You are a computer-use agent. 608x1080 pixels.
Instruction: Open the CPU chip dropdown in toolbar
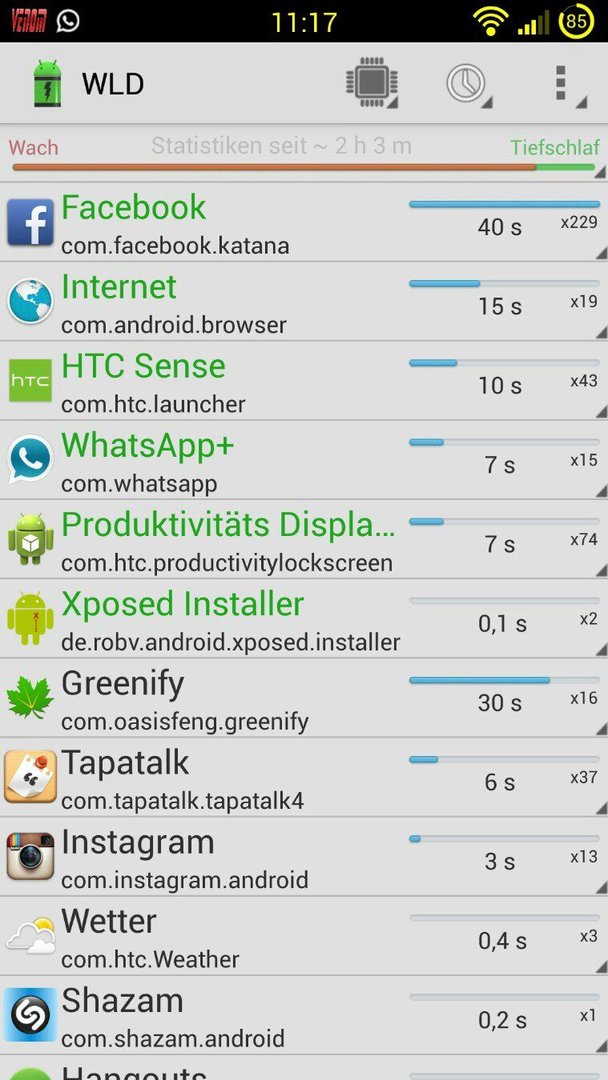point(373,83)
